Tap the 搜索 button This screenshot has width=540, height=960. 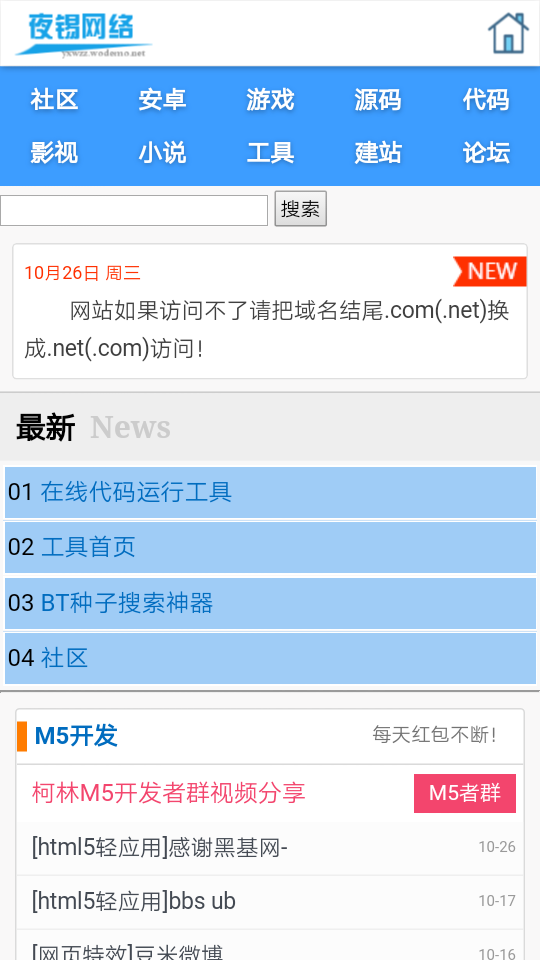click(301, 209)
